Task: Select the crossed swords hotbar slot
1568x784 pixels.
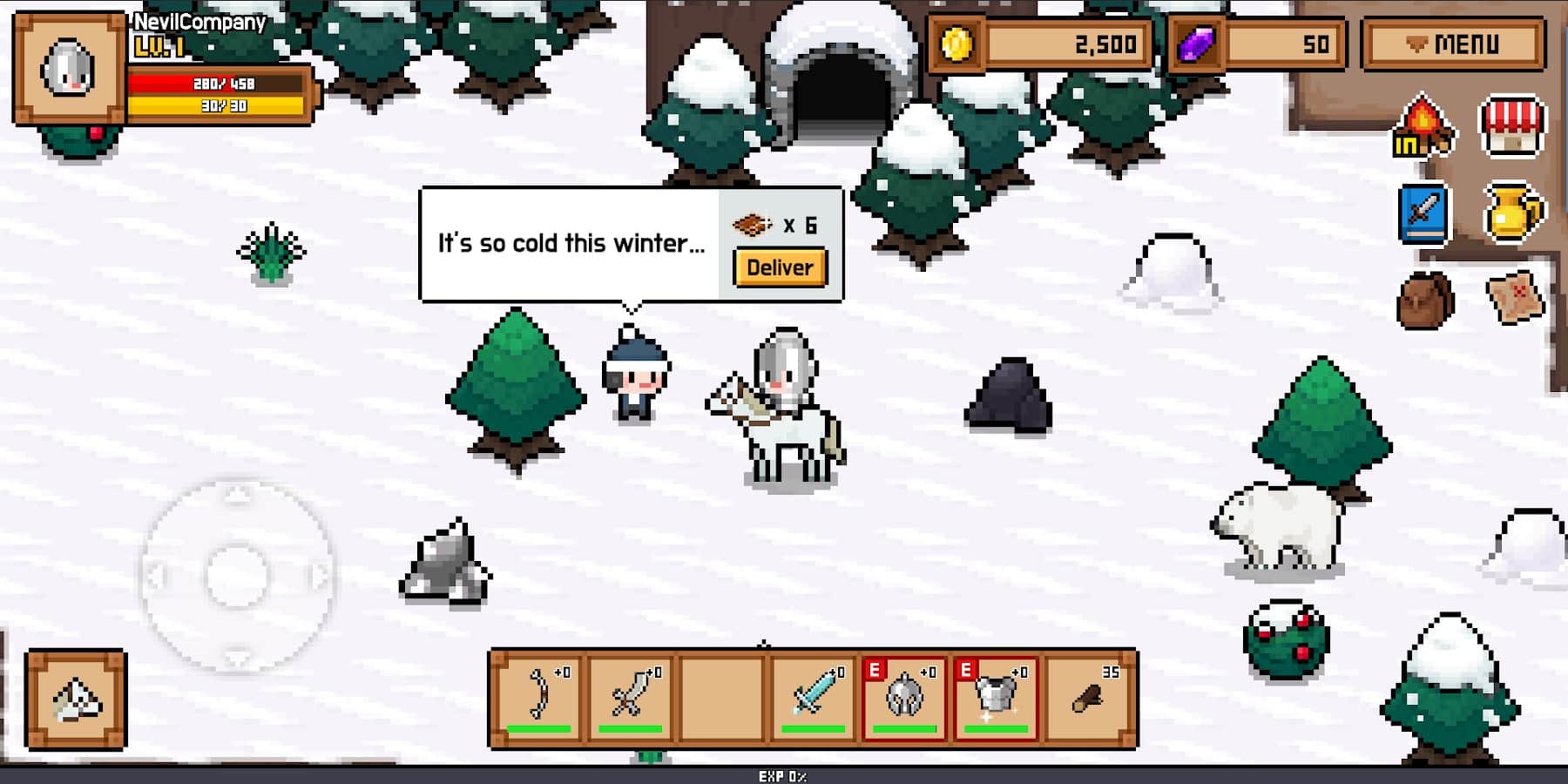Action: 632,699
